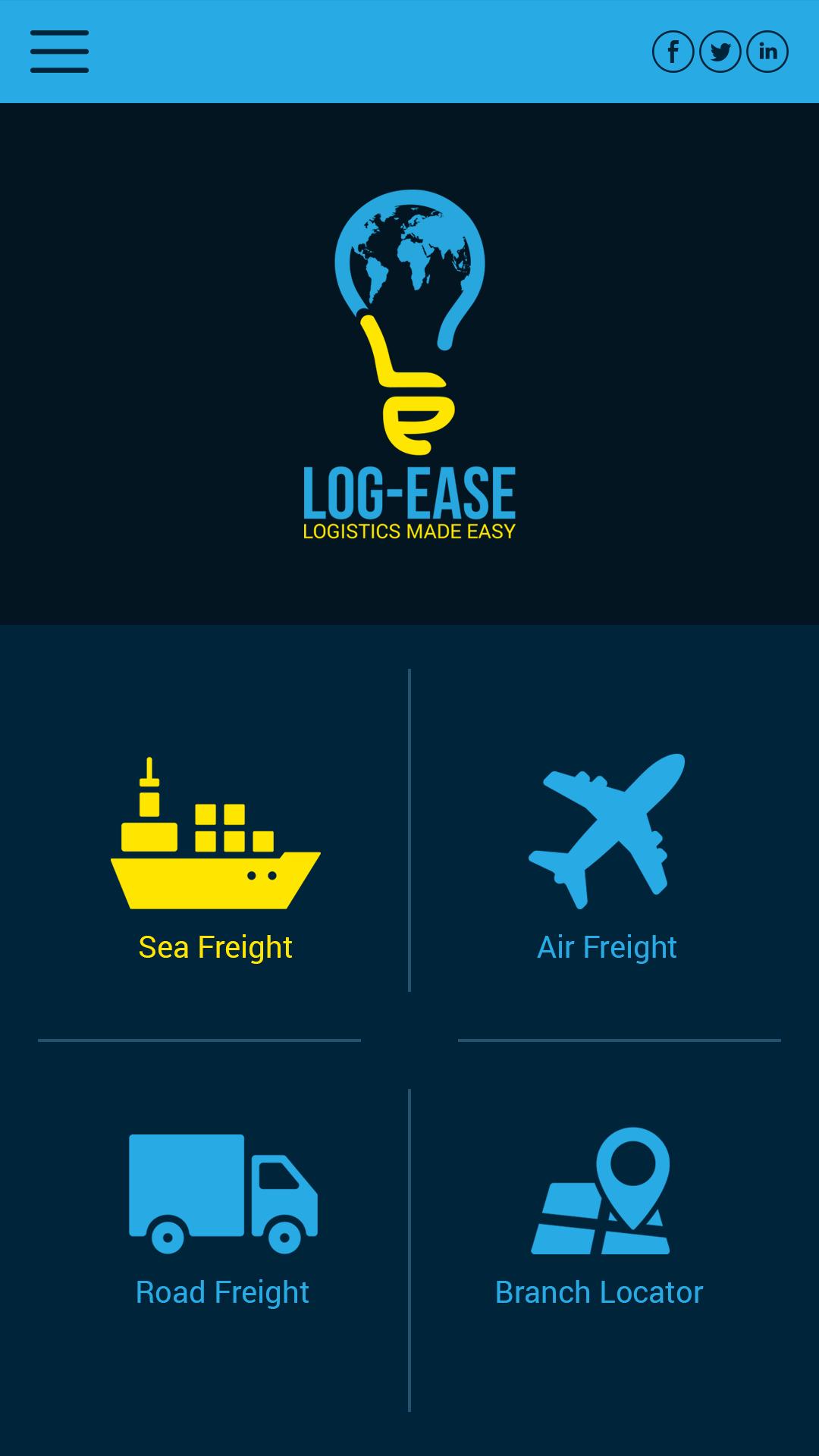Click the LOG-EASE title text

tap(409, 491)
